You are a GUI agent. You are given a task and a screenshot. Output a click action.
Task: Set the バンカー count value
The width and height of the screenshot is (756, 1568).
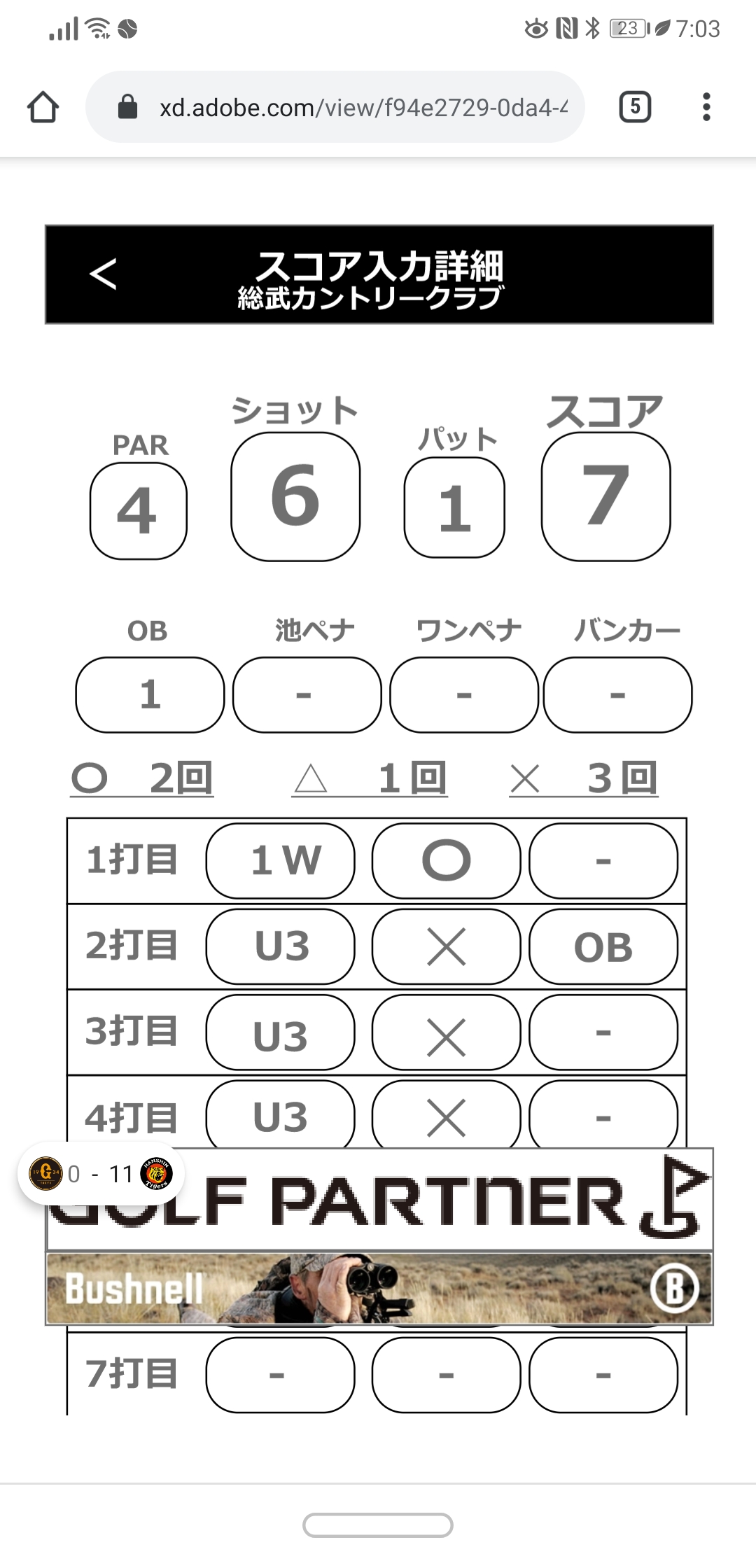coord(617,694)
